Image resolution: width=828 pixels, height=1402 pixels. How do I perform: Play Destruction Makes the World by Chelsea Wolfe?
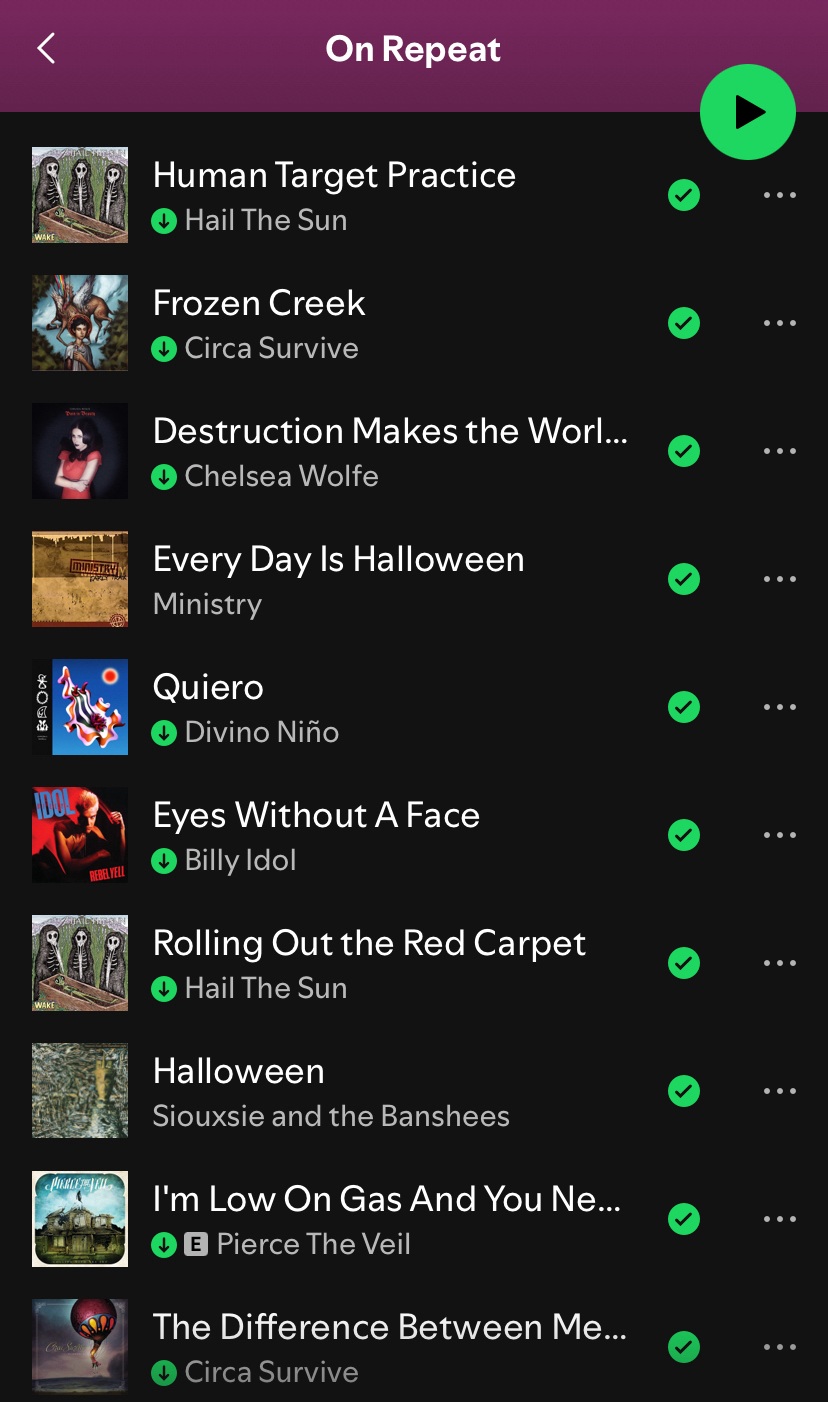(390, 432)
